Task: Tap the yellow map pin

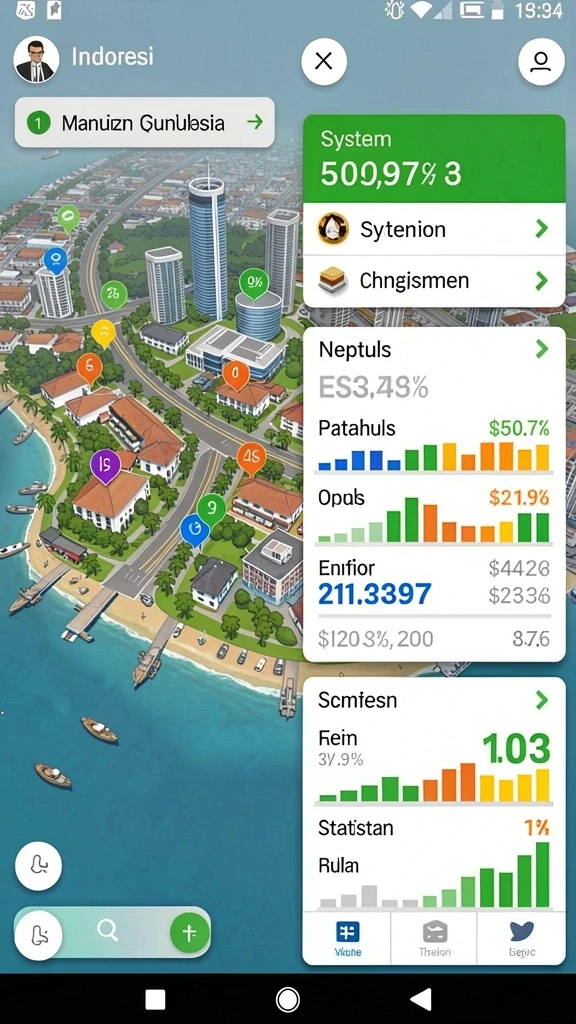Action: pos(103,334)
